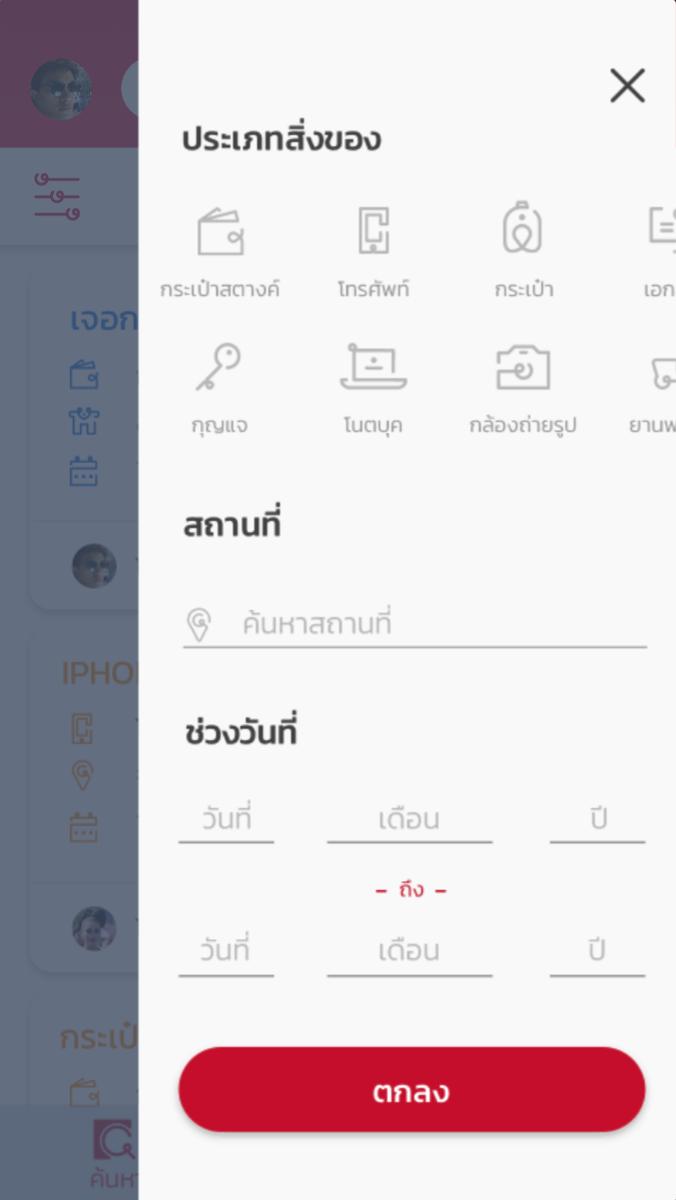
Task: Open the end เดือน month field
Action: 409,951
